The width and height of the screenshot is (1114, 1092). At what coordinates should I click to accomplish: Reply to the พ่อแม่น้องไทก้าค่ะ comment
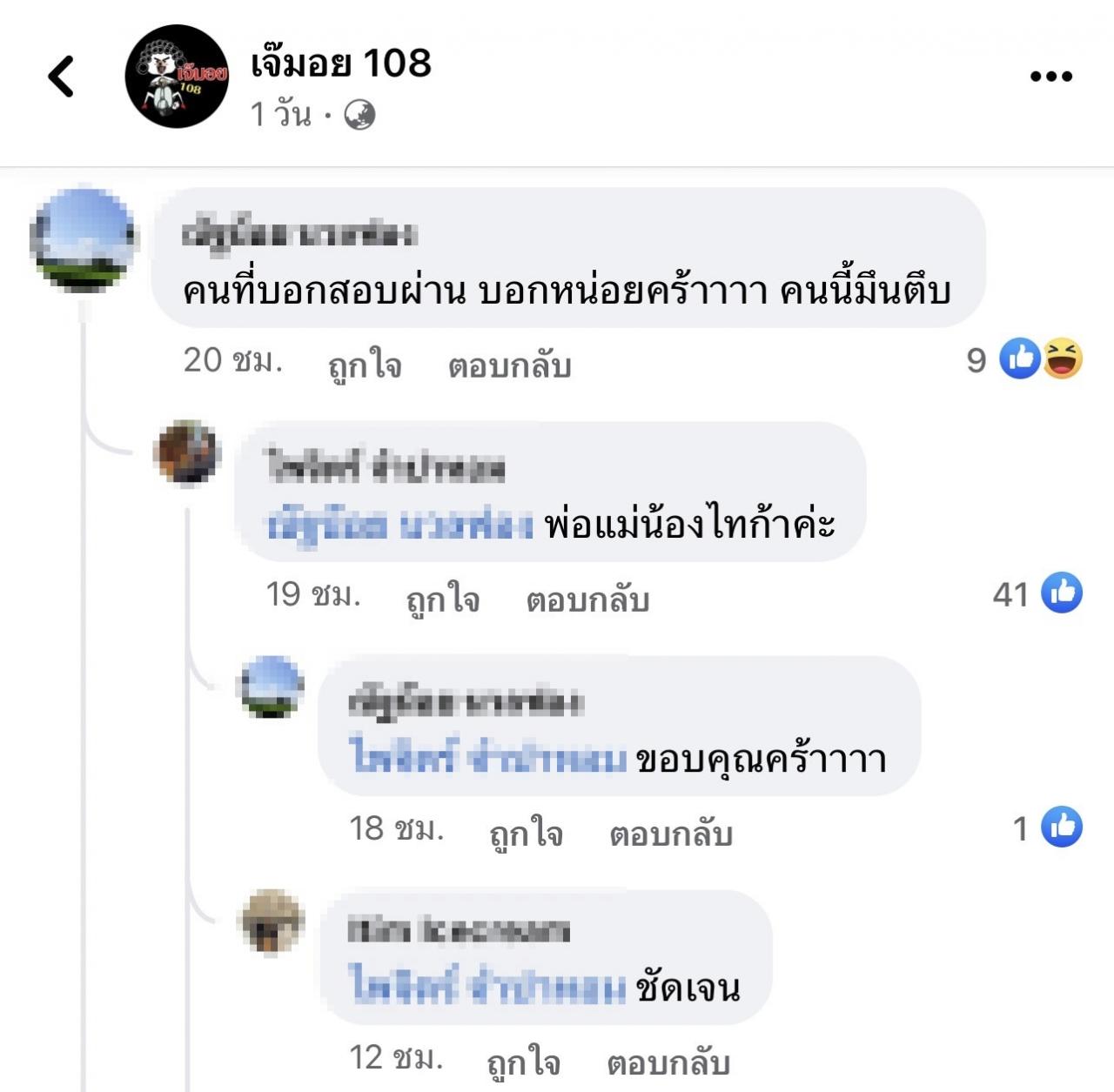click(587, 600)
